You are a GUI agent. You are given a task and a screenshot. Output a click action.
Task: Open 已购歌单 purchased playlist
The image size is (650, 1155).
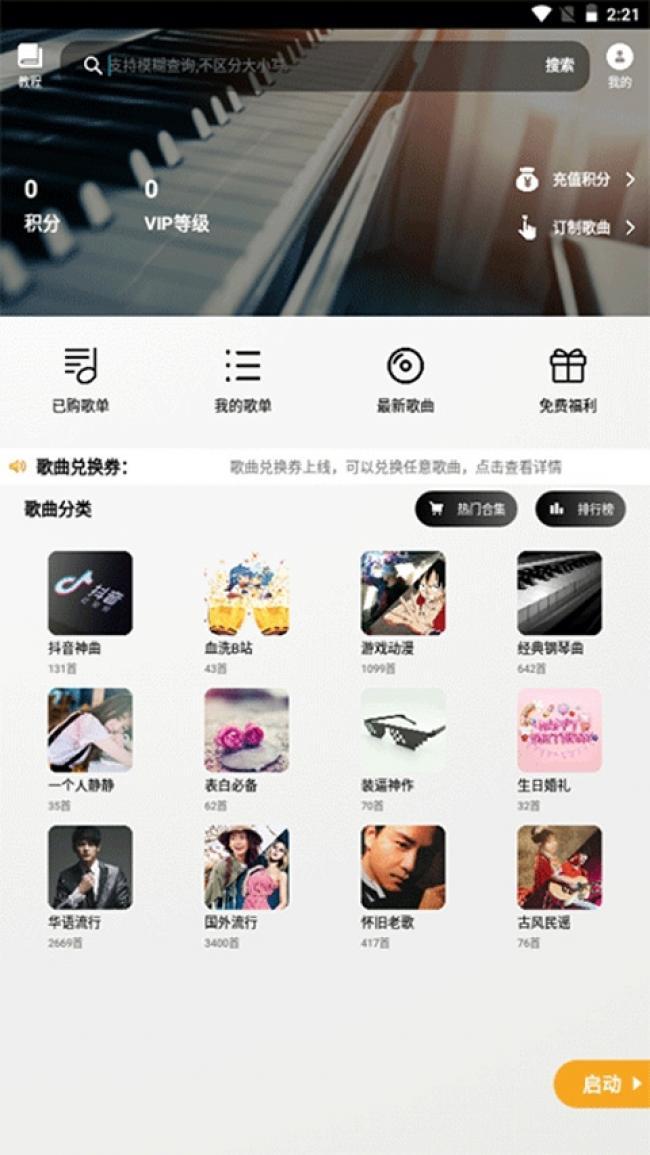(81, 379)
